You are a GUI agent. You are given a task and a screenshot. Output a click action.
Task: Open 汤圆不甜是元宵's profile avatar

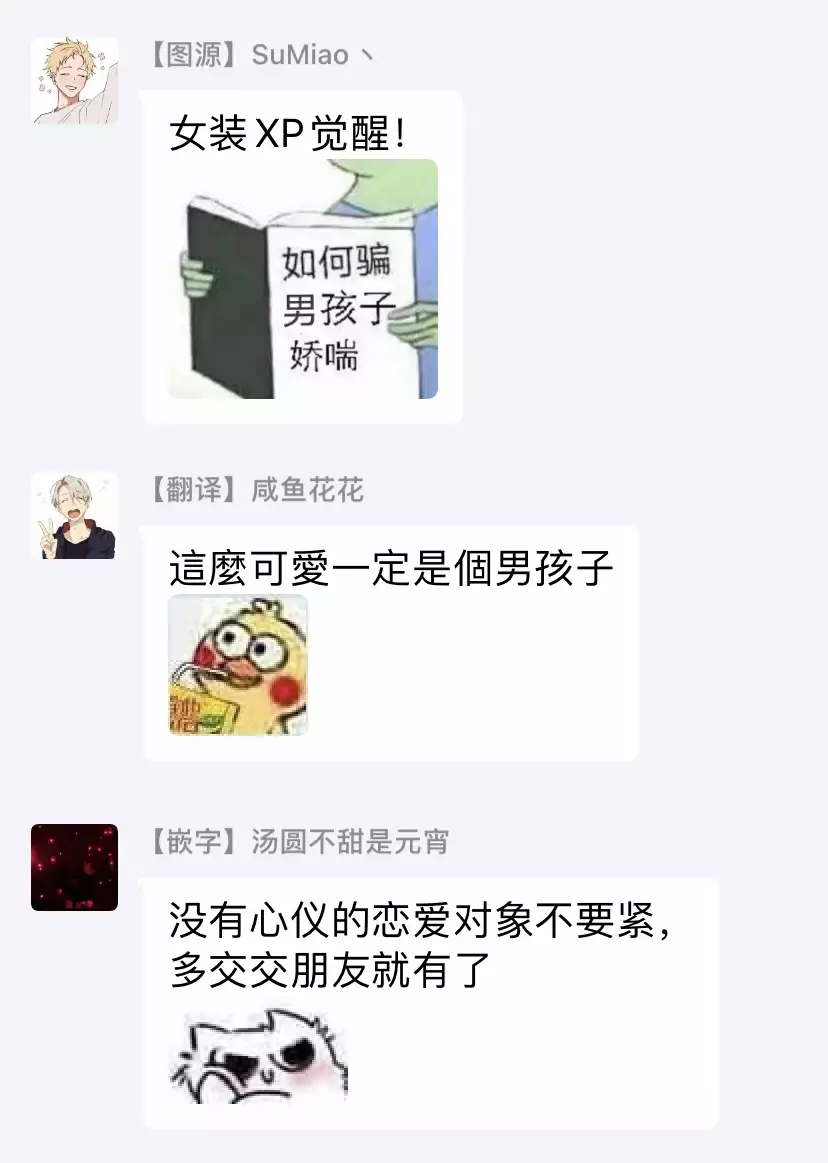click(x=74, y=867)
